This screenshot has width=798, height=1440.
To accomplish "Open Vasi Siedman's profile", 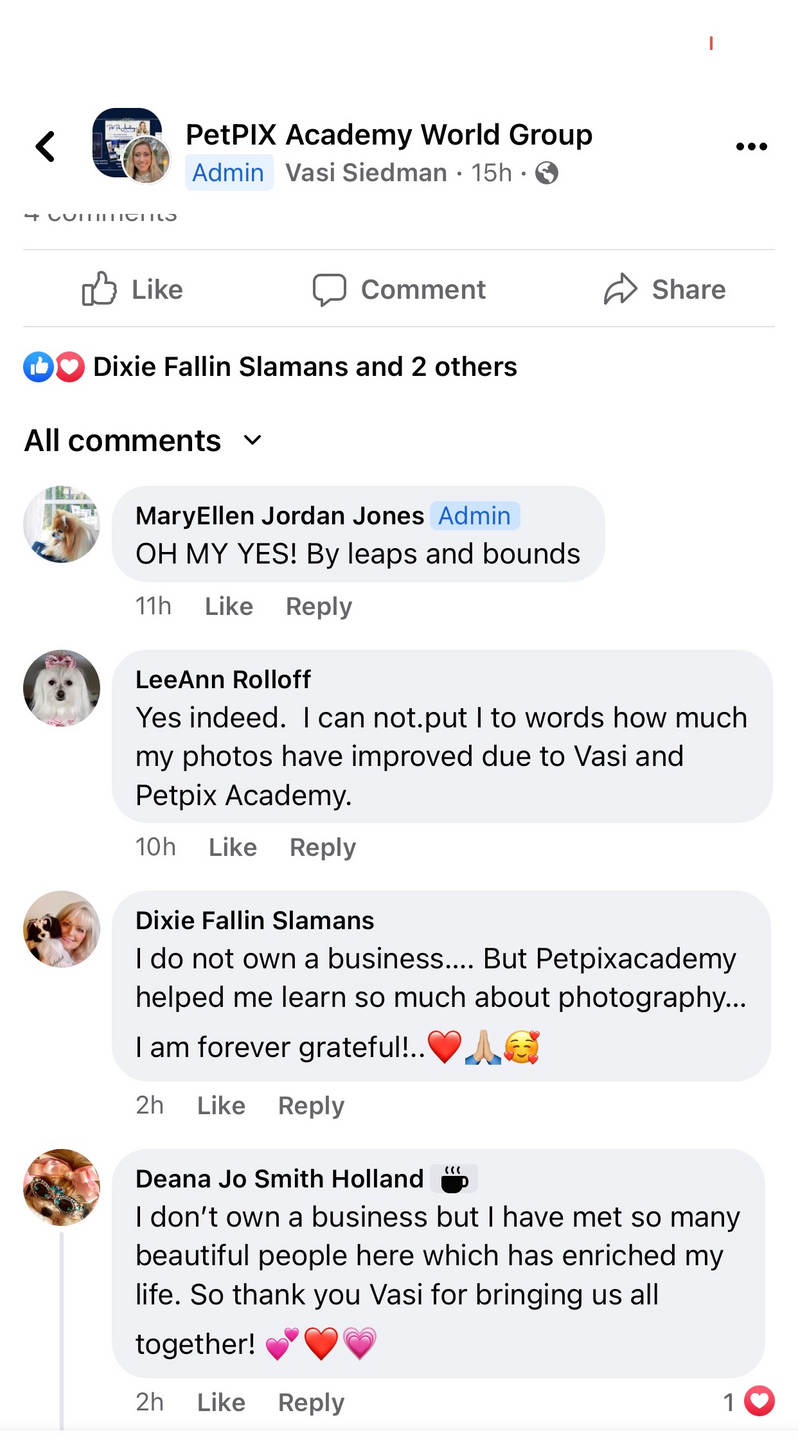I will click(x=365, y=173).
